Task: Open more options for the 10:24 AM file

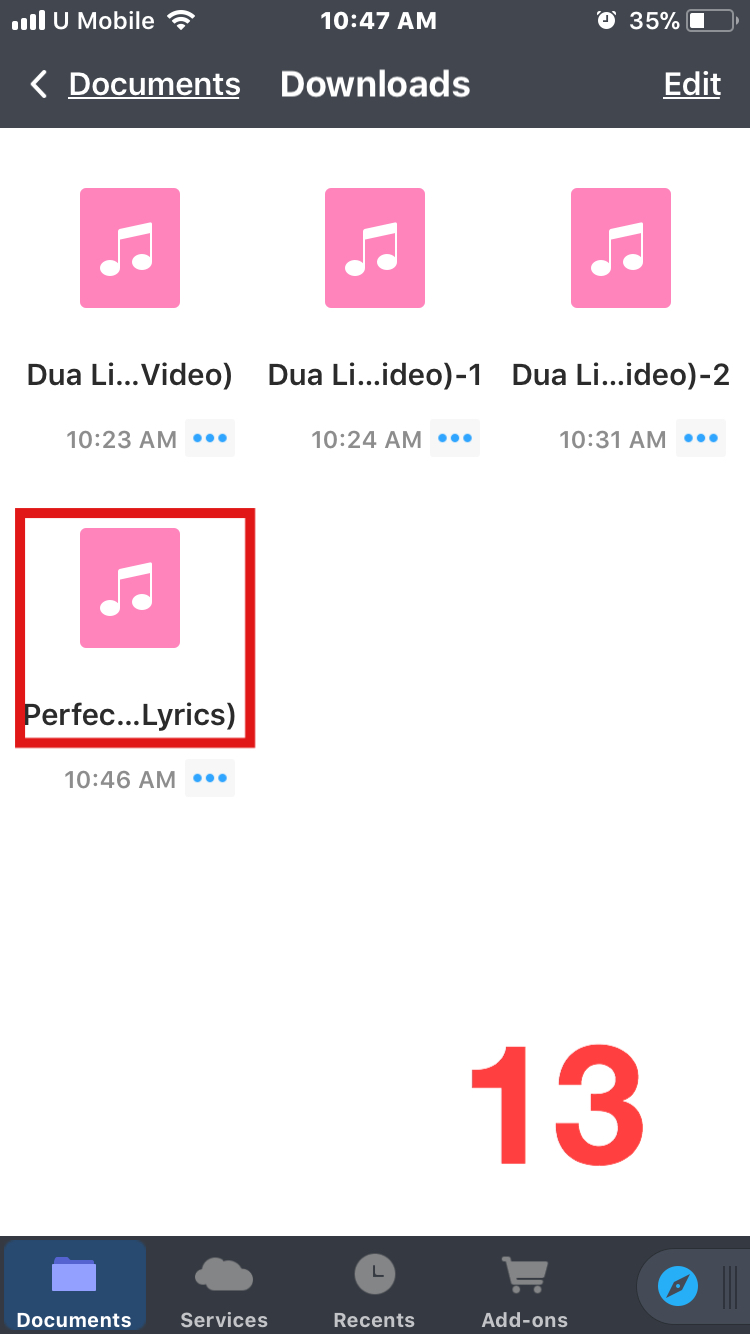Action: (x=455, y=438)
